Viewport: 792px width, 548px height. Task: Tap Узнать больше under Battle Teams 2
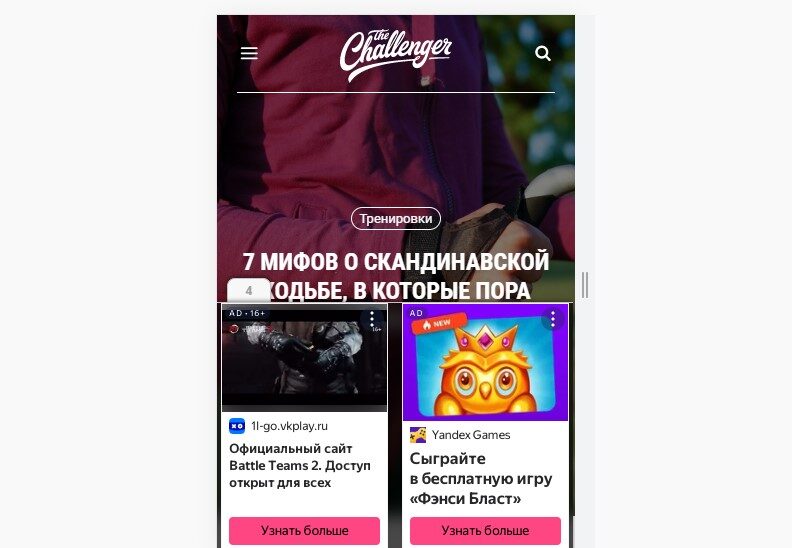click(x=304, y=530)
